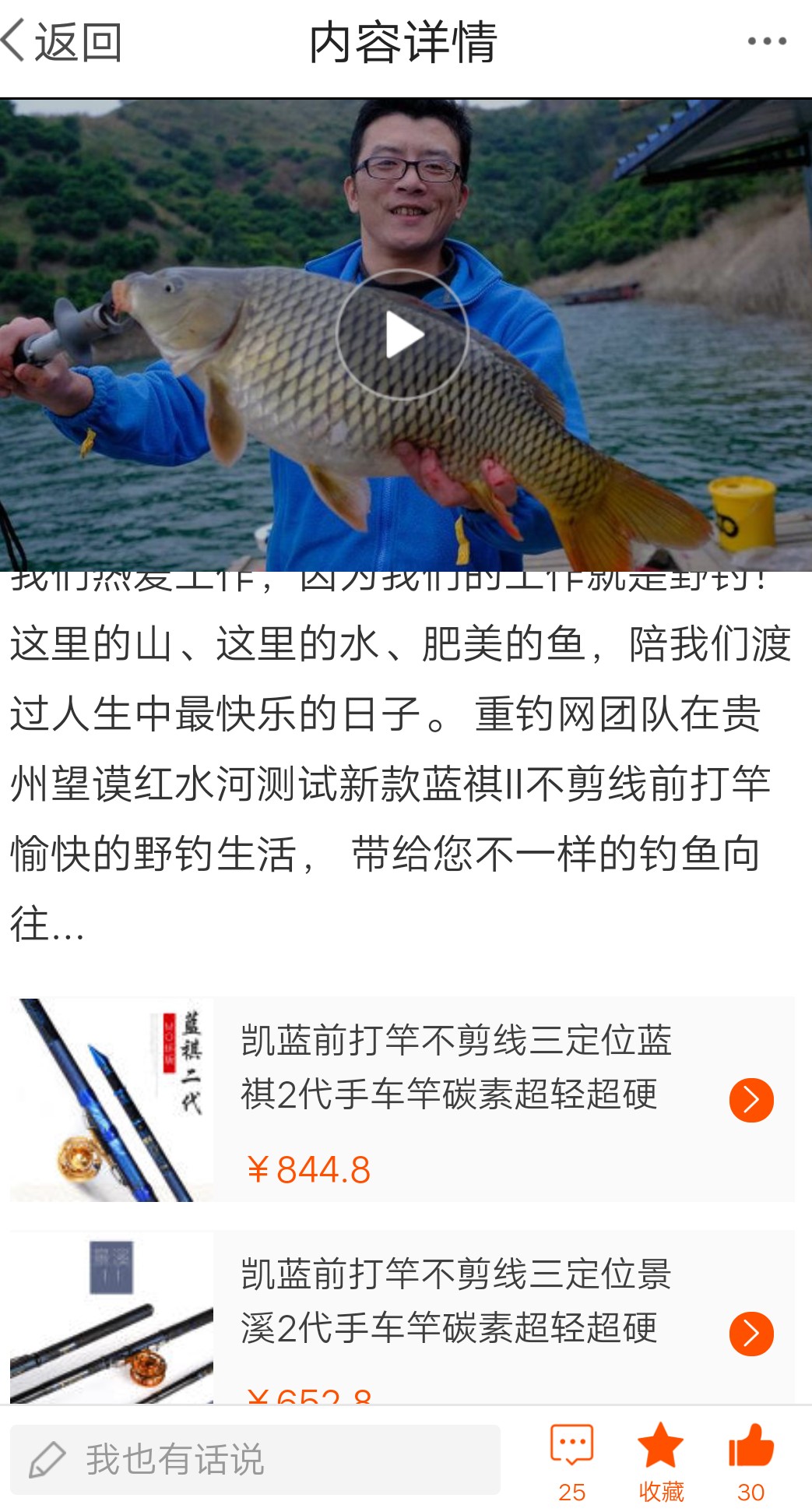Tap the 我也有话说 comment field
The image size is (812, 1512).
(x=255, y=1459)
